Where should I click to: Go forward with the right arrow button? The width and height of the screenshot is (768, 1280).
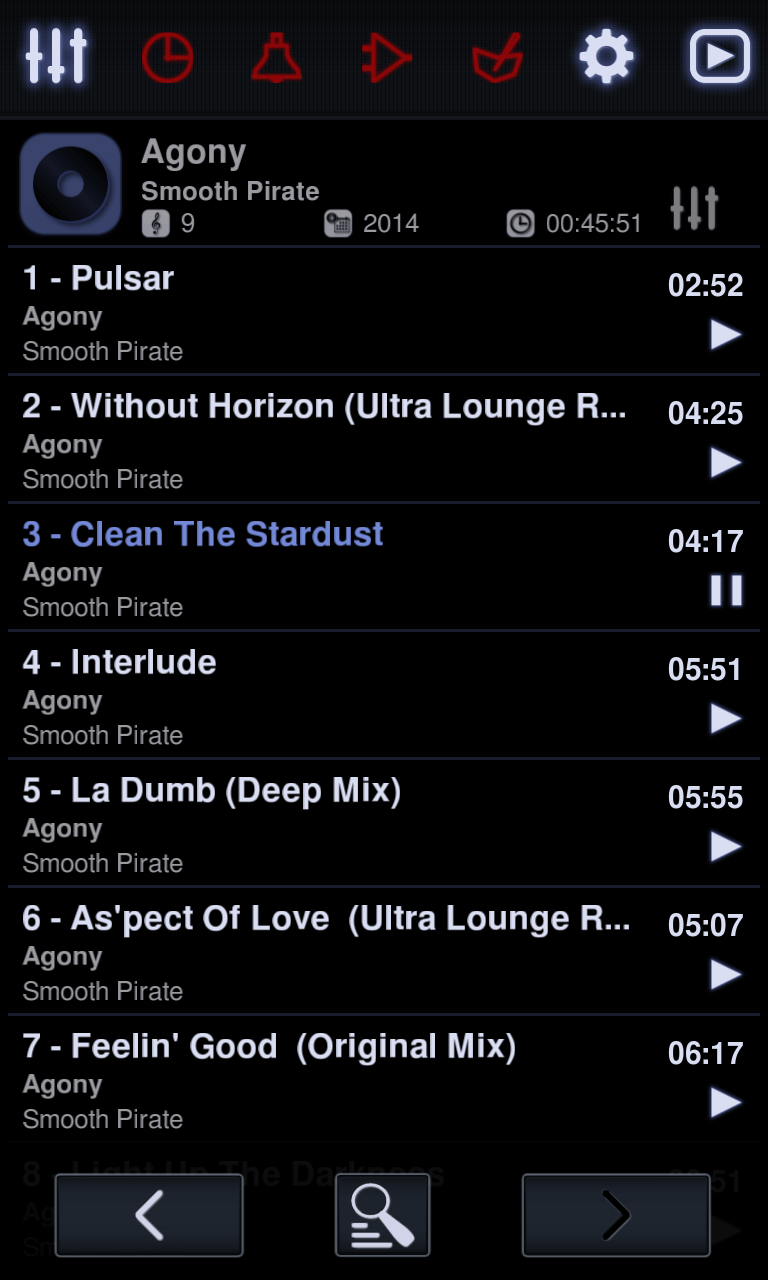pos(616,1215)
